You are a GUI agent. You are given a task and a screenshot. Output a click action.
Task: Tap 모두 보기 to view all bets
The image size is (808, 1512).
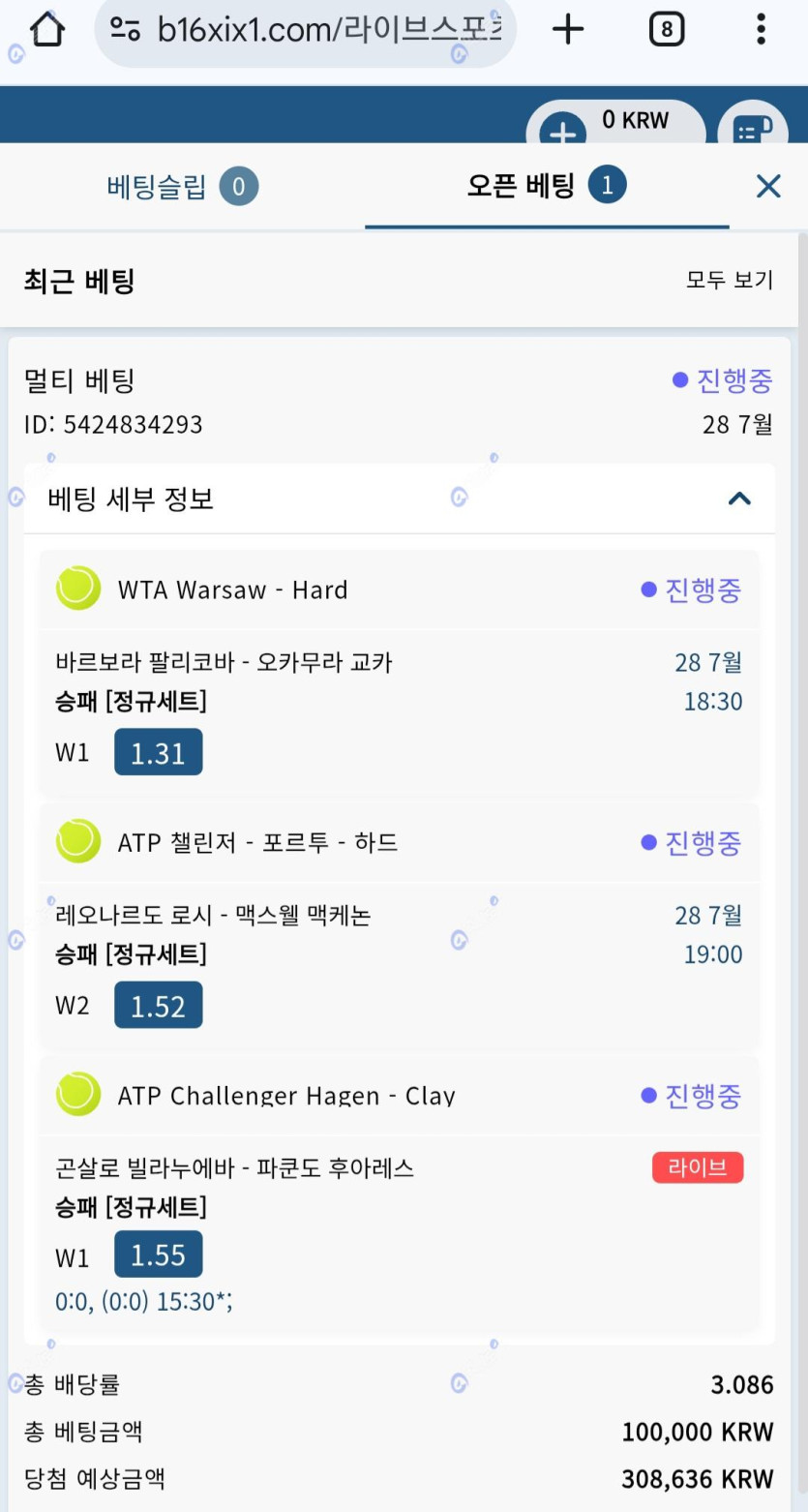point(730,280)
